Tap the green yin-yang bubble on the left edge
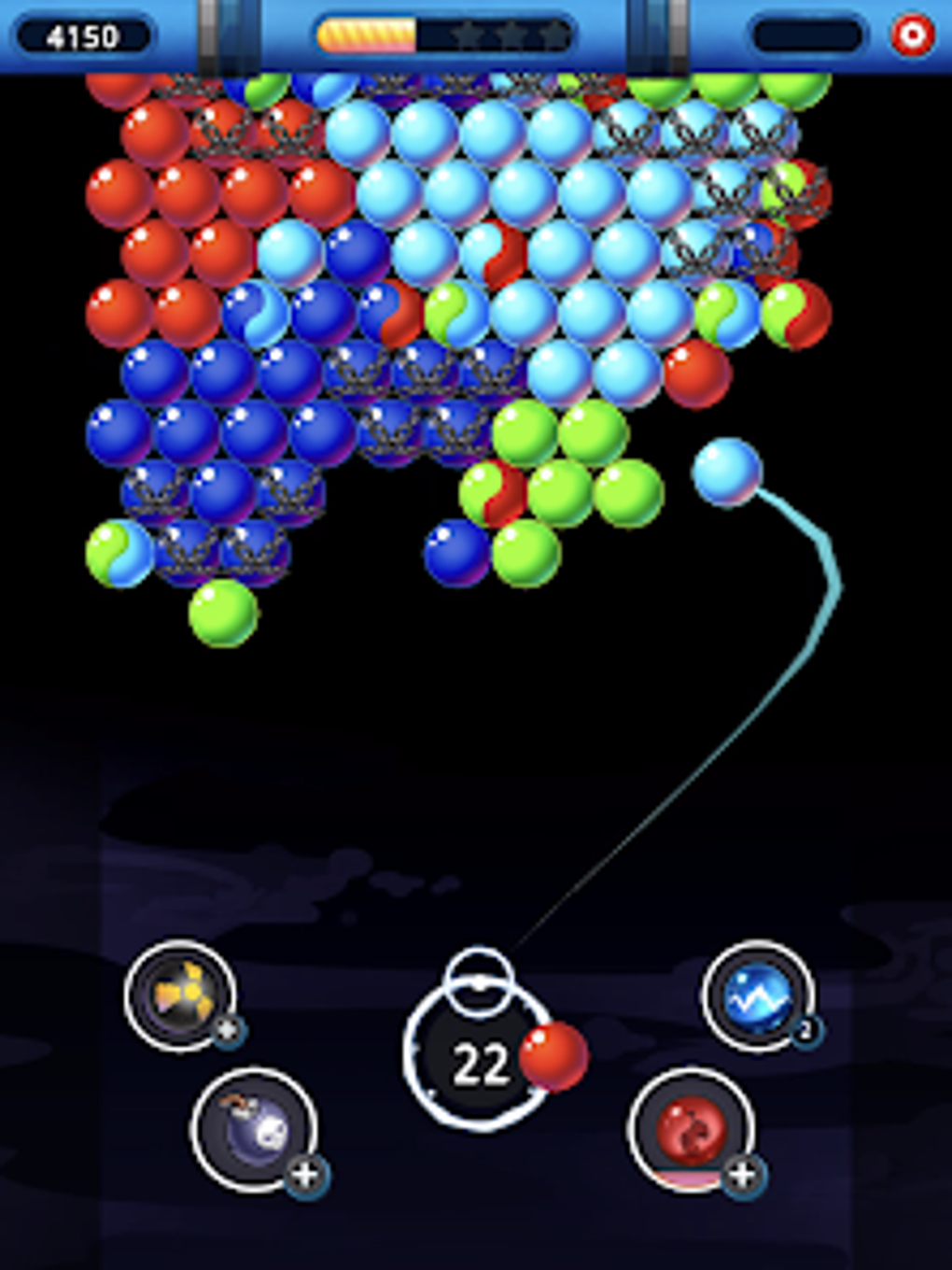952x1270 pixels. (x=117, y=554)
